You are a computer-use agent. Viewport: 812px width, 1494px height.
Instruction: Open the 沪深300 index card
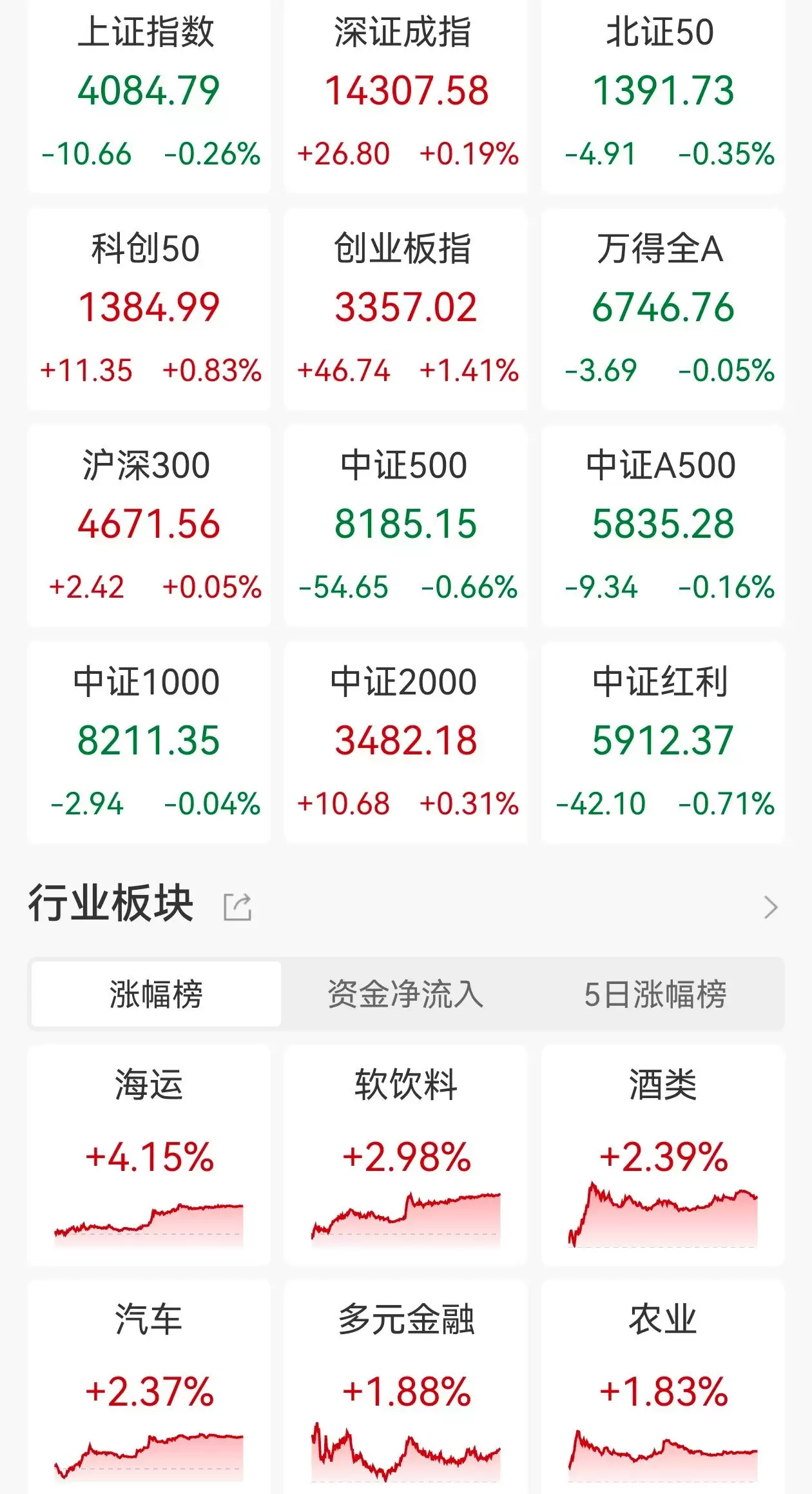pos(149,526)
